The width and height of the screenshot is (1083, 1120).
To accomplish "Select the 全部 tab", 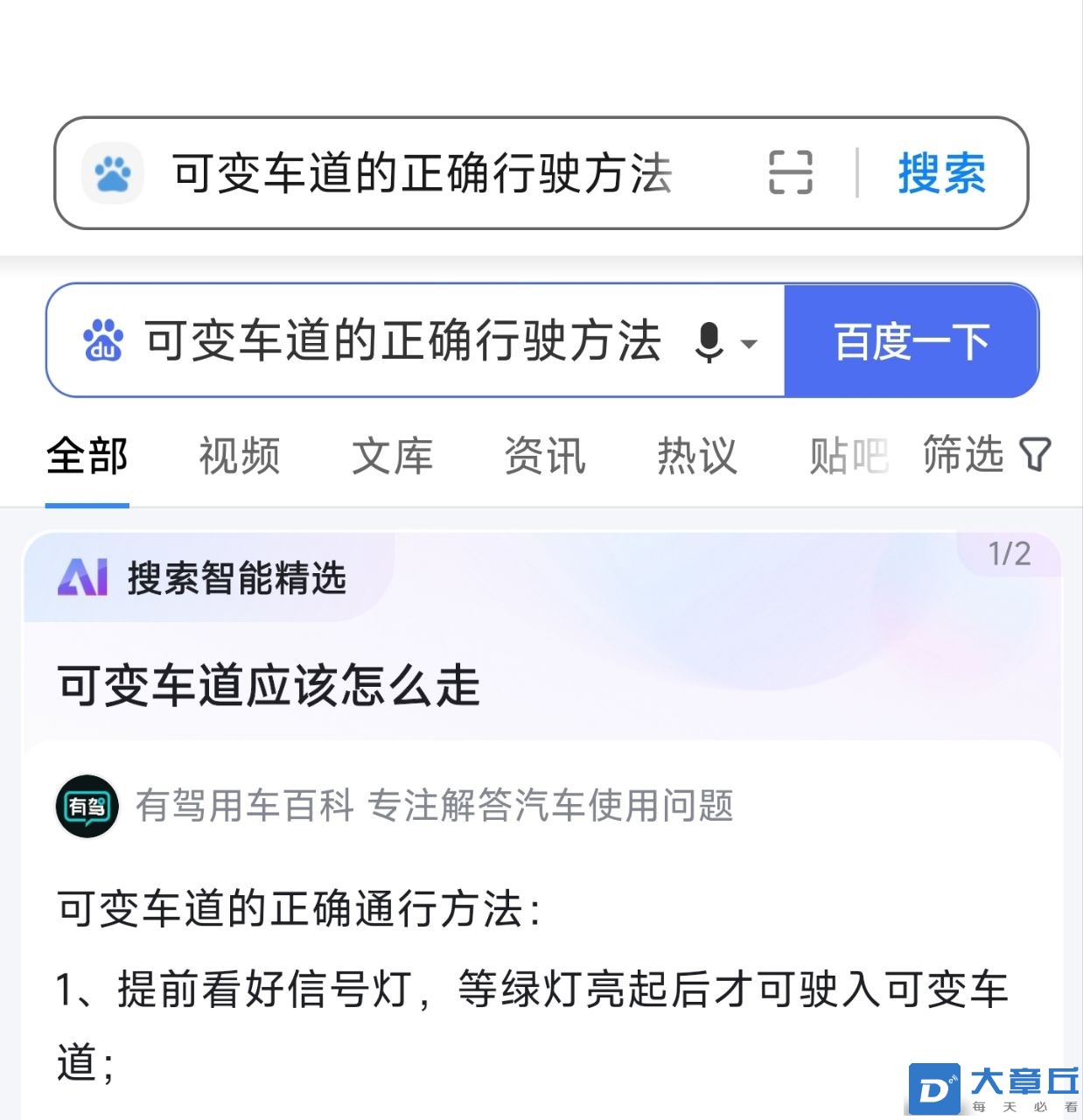I will point(87,456).
